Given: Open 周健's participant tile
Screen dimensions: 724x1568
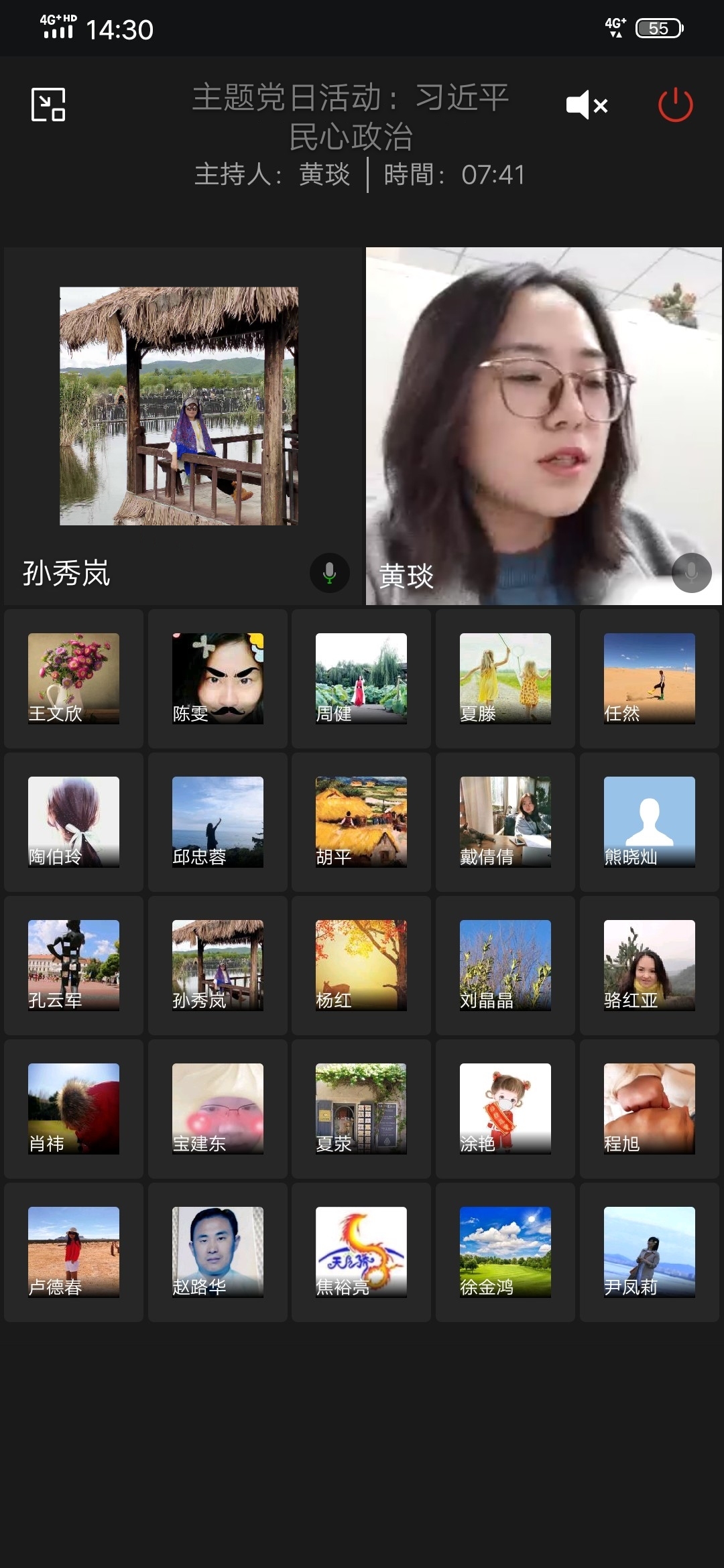Looking at the screenshot, I should pyautogui.click(x=361, y=678).
